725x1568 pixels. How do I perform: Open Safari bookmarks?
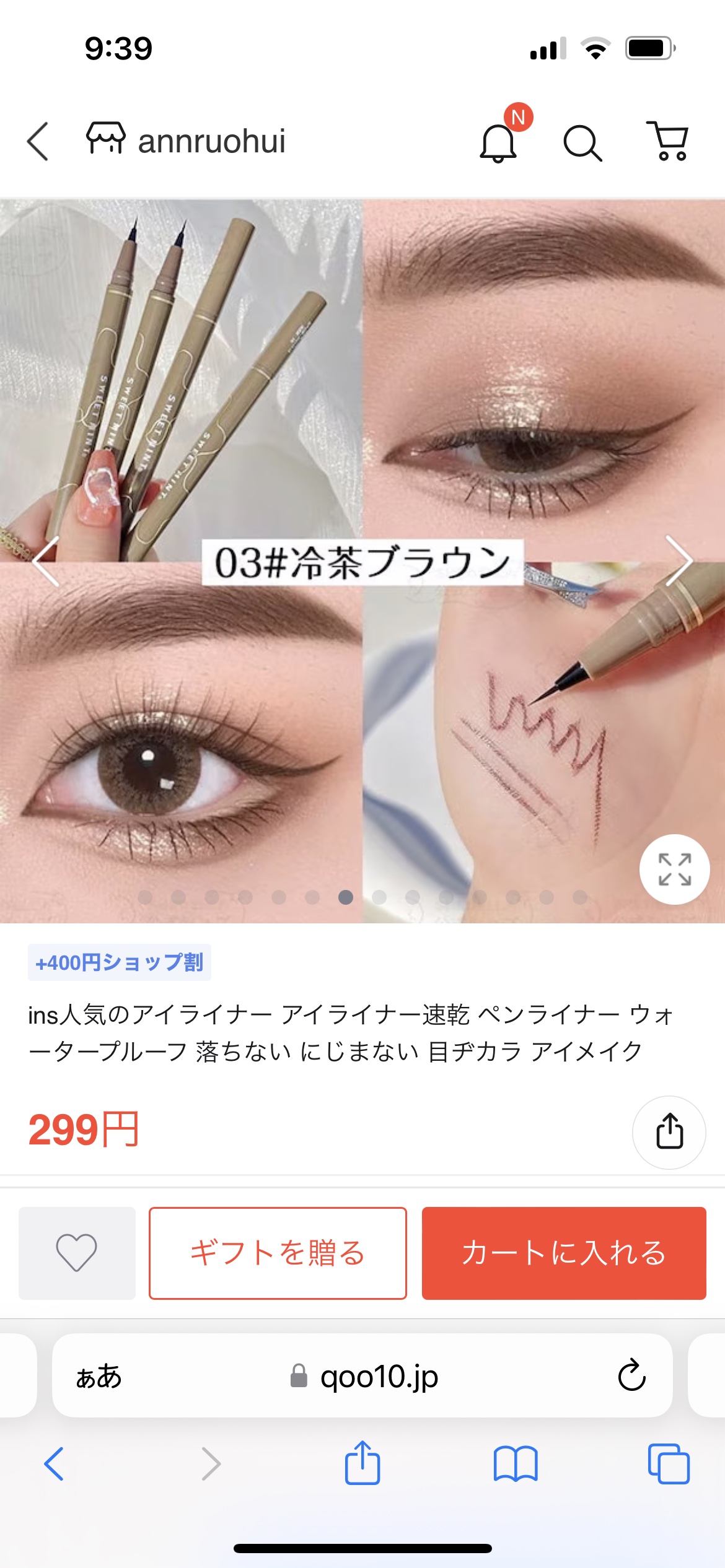tap(516, 1464)
